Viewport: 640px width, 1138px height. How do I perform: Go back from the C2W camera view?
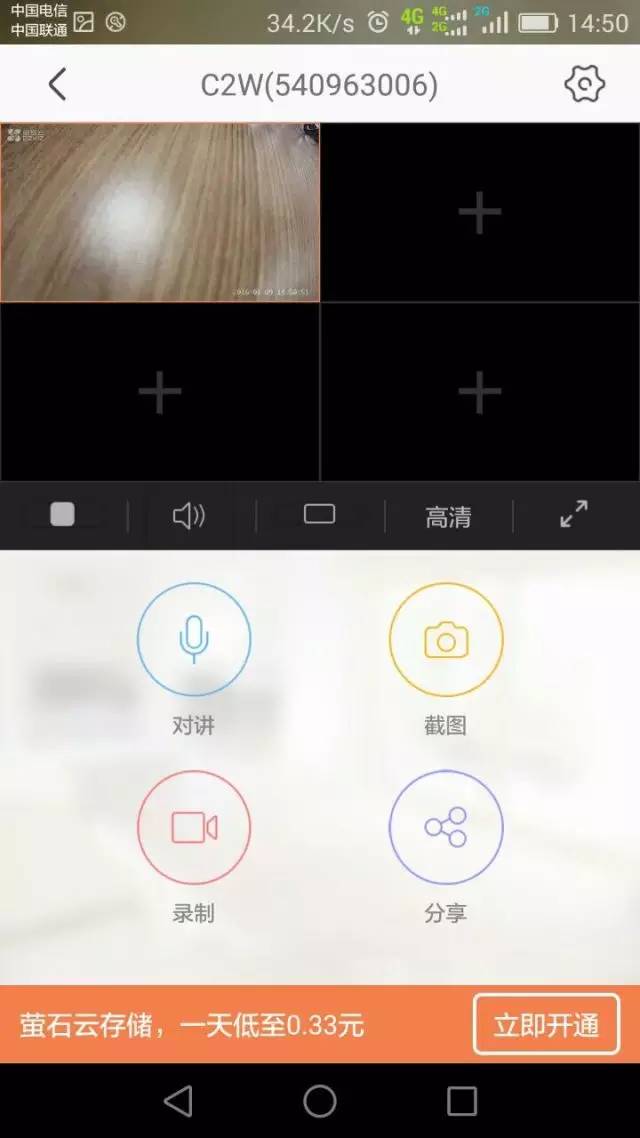[57, 85]
